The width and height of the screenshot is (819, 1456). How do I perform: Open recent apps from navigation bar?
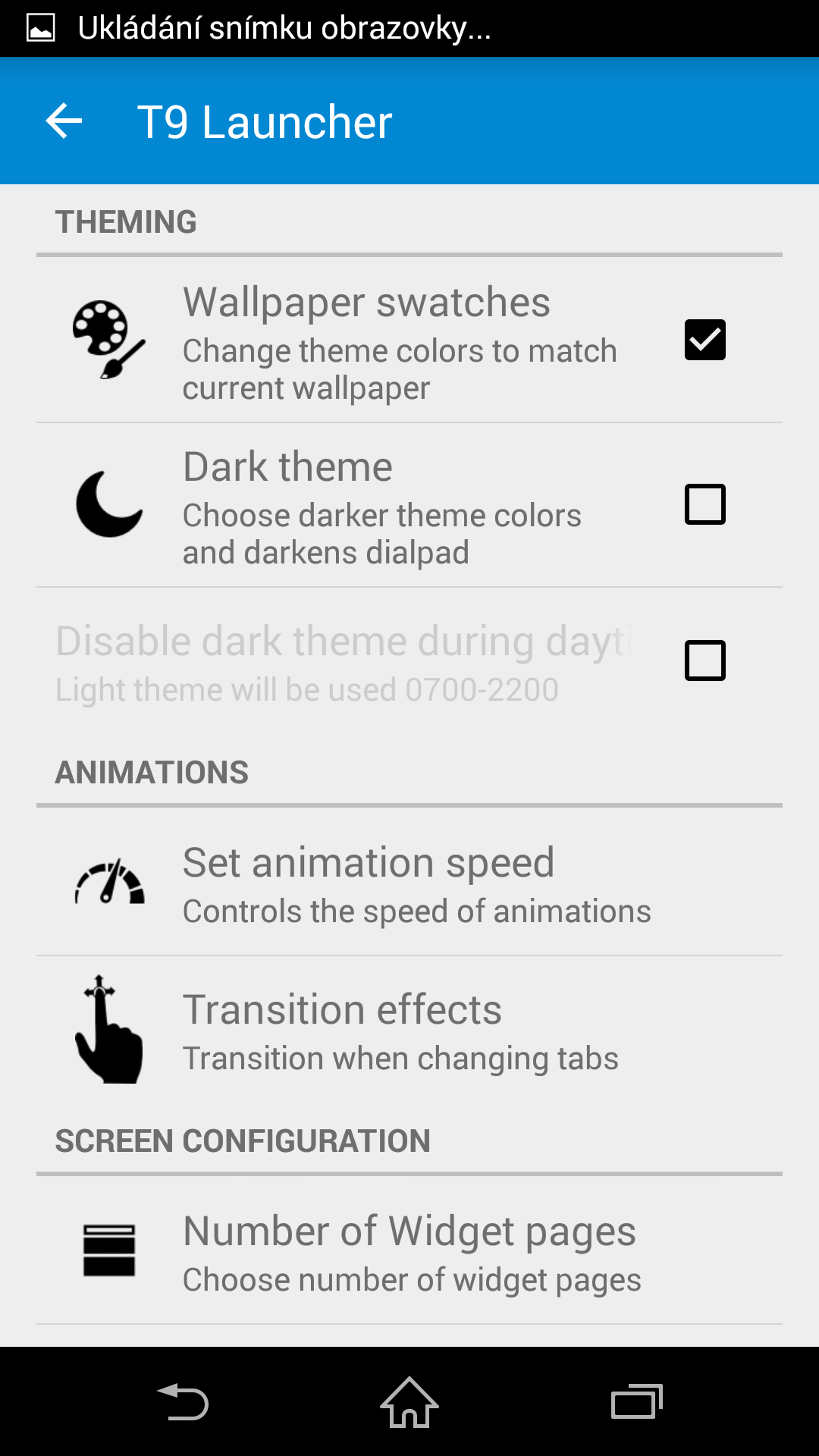point(637,1401)
